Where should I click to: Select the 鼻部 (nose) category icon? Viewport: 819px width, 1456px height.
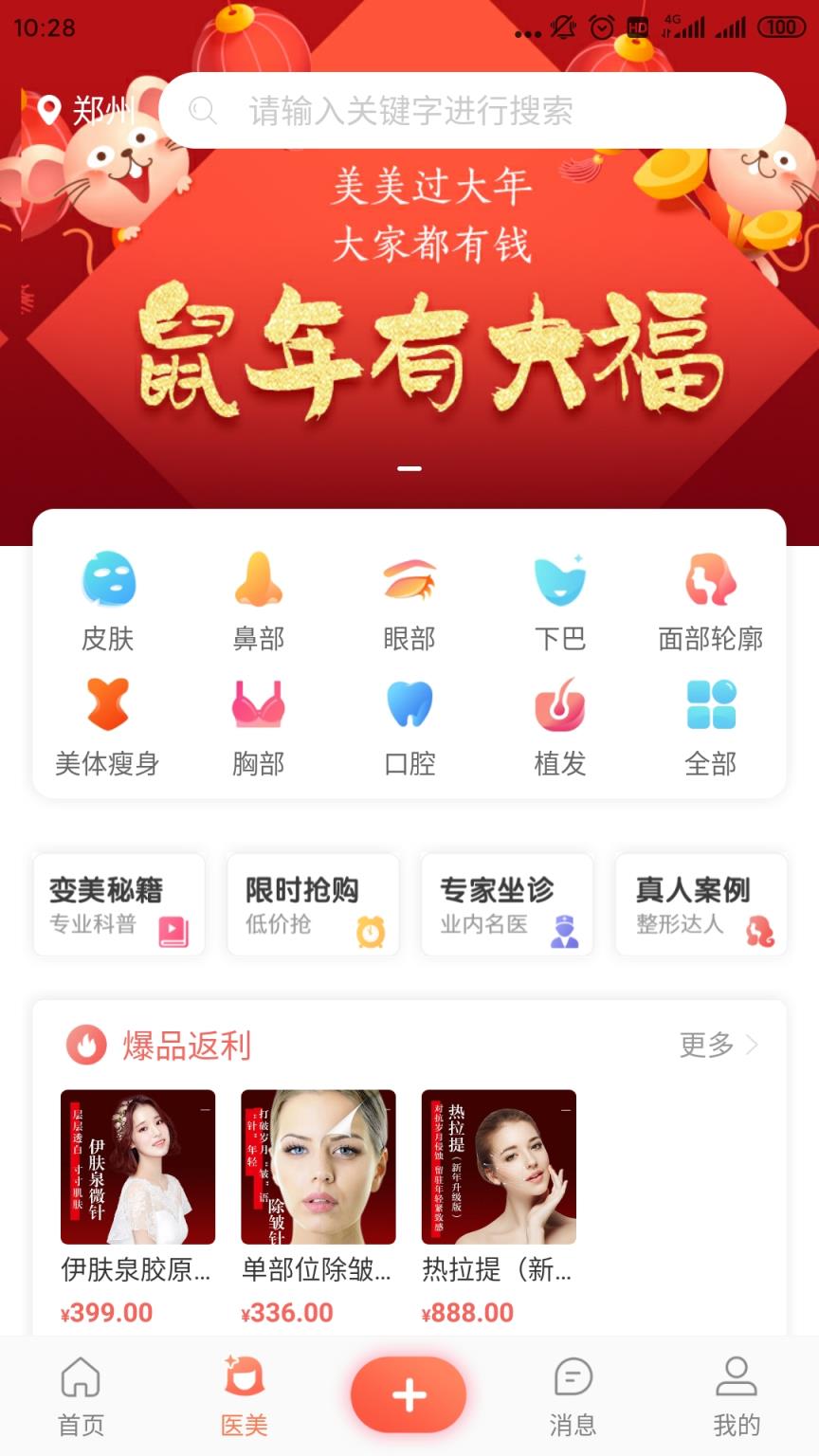click(259, 581)
